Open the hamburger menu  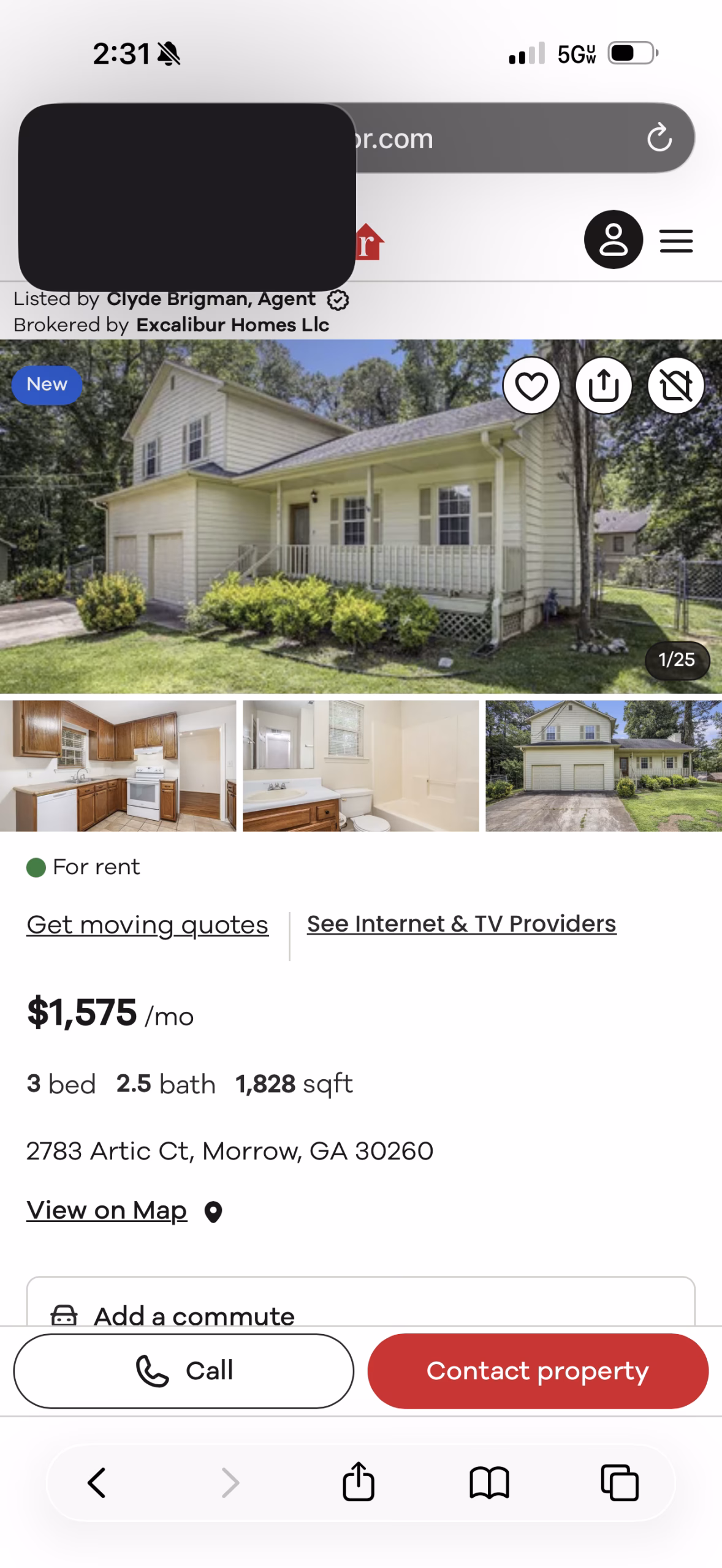click(676, 241)
